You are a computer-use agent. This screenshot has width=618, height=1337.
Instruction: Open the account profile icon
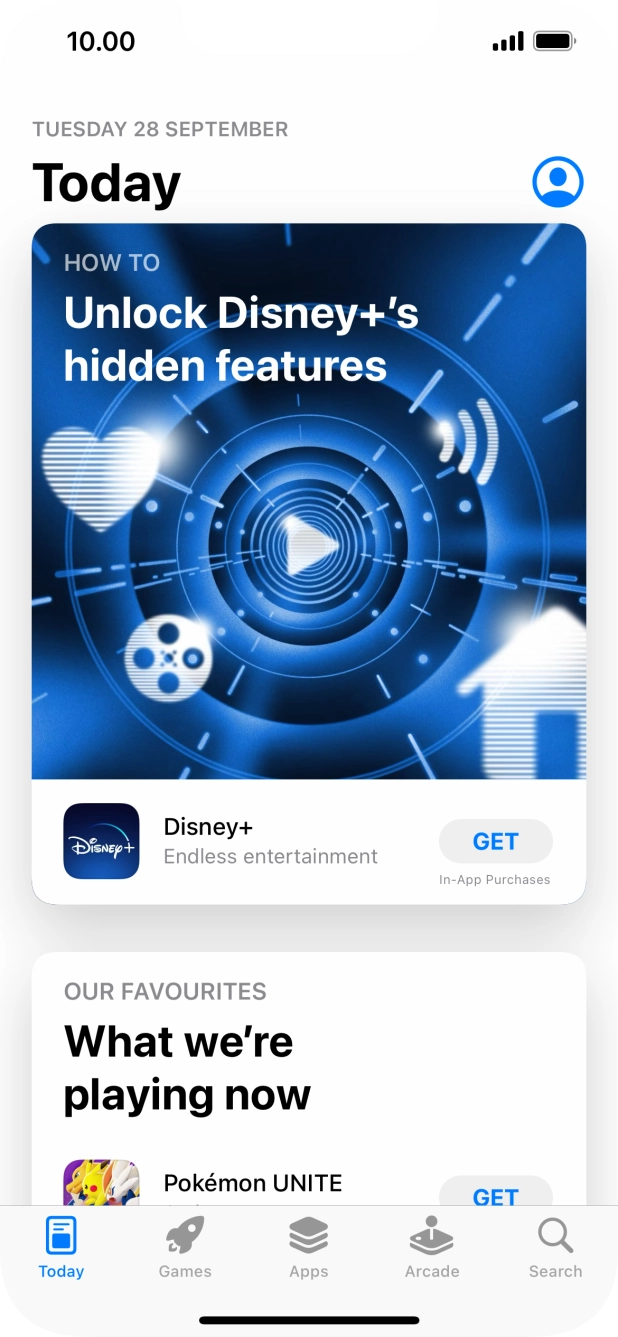558,182
